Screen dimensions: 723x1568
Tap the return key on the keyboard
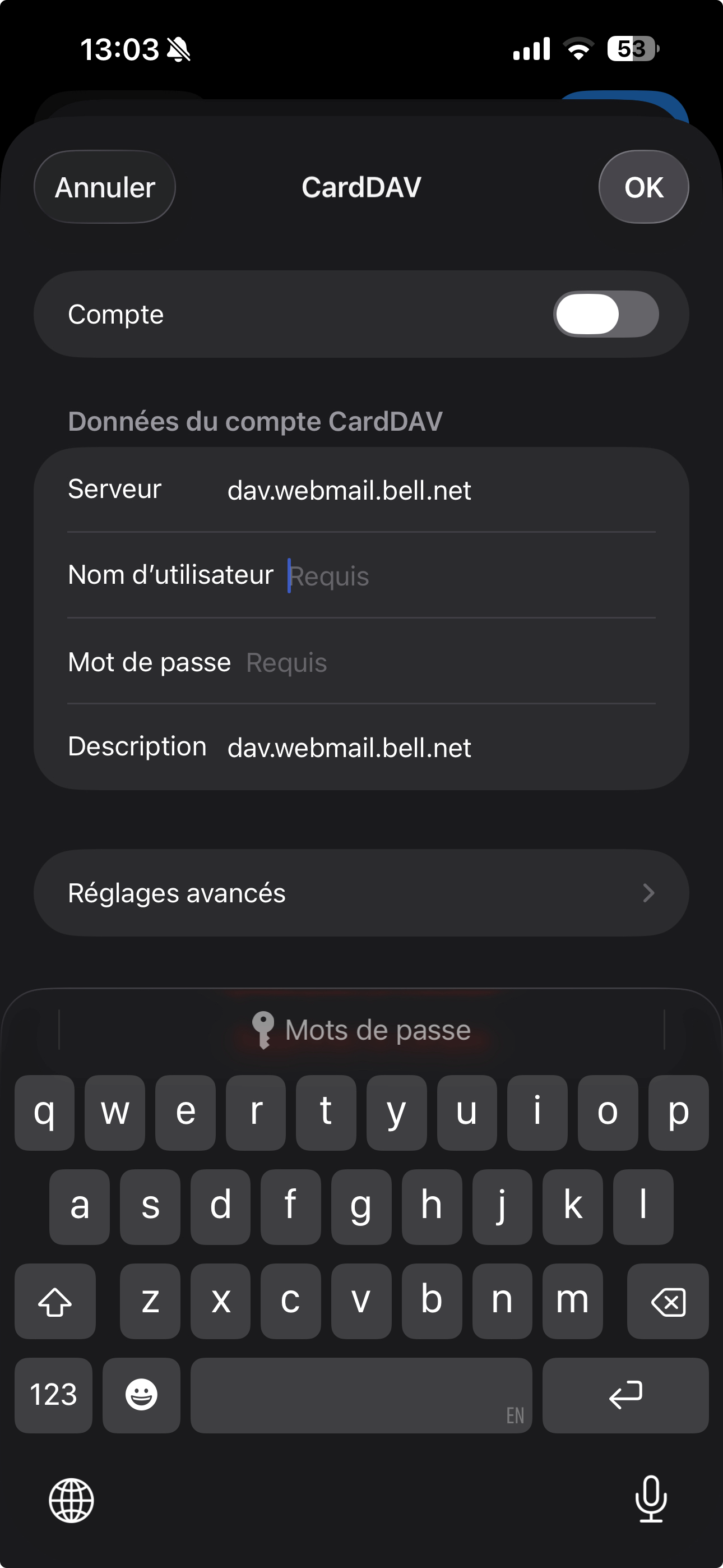coord(625,1396)
